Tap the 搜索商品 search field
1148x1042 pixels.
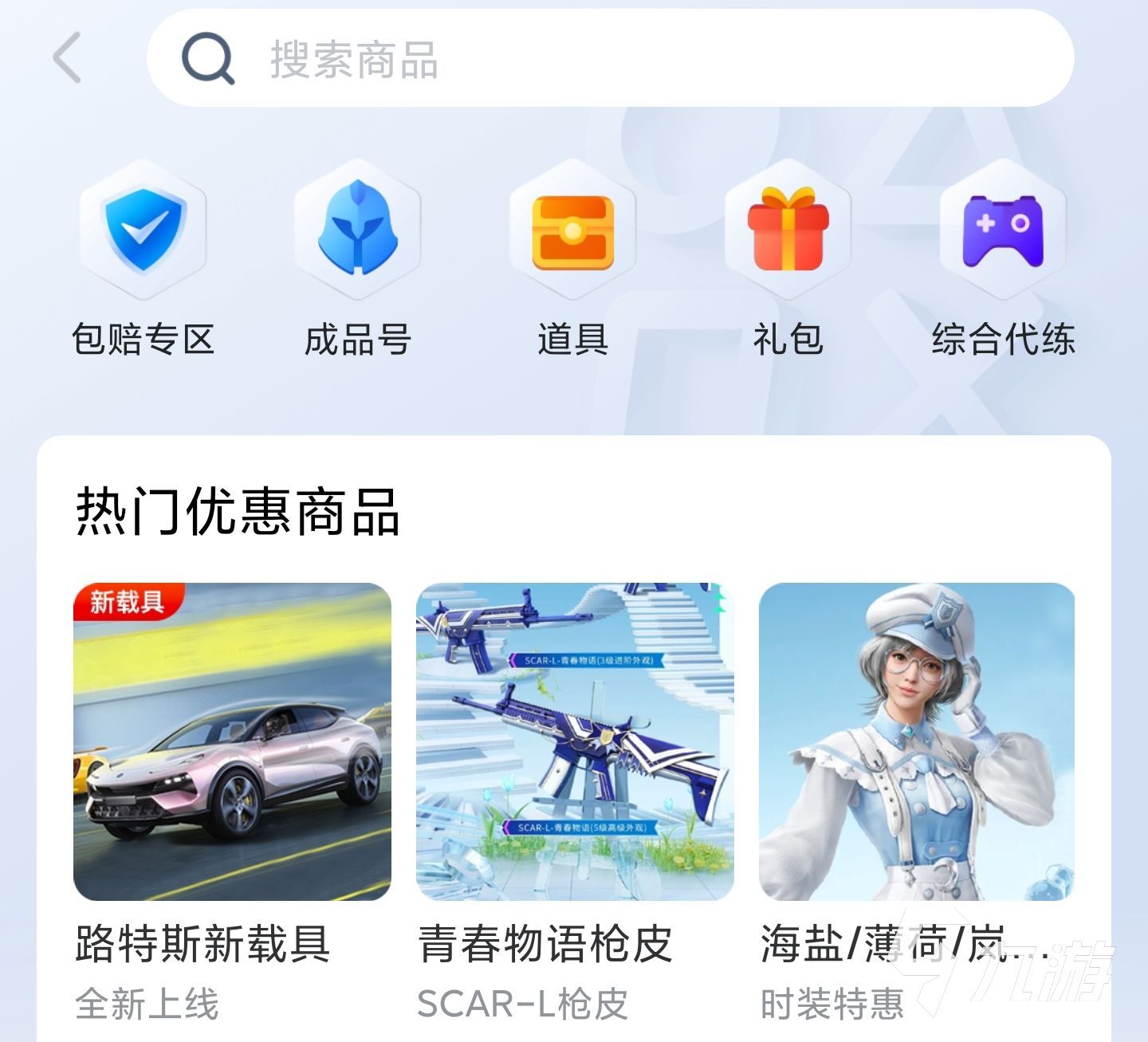pos(610,59)
